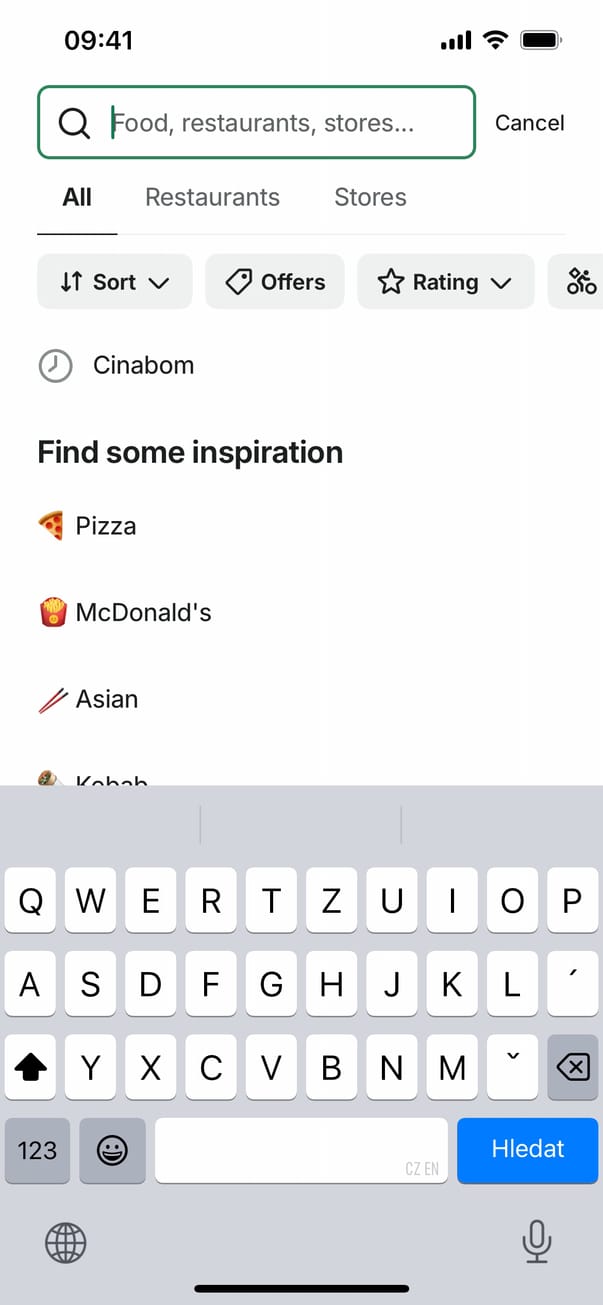Select recent search Cinabom
603x1305 pixels.
[143, 365]
